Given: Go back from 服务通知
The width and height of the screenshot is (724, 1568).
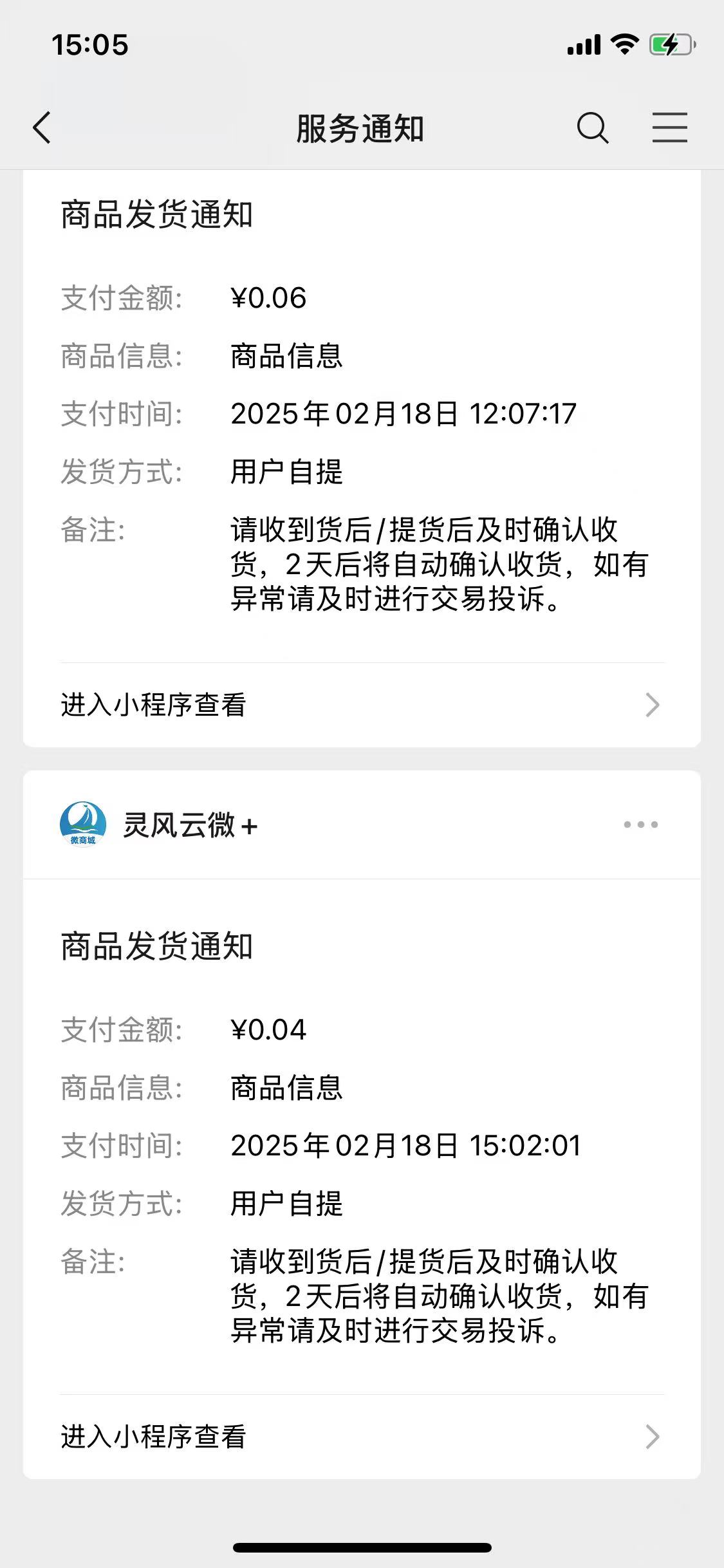Looking at the screenshot, I should coord(42,127).
